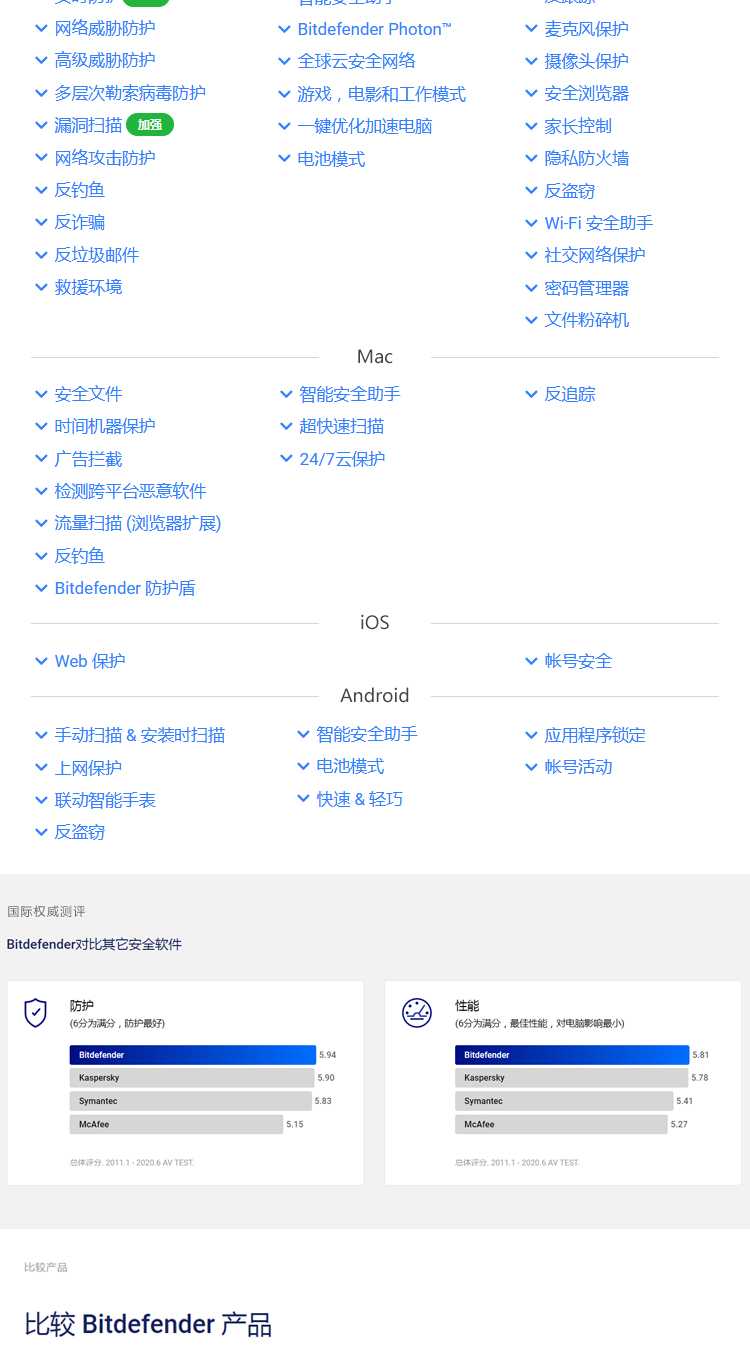The width and height of the screenshot is (750, 1366).
Task: Expand the 高级威胁防护 item
Action: coord(104,60)
